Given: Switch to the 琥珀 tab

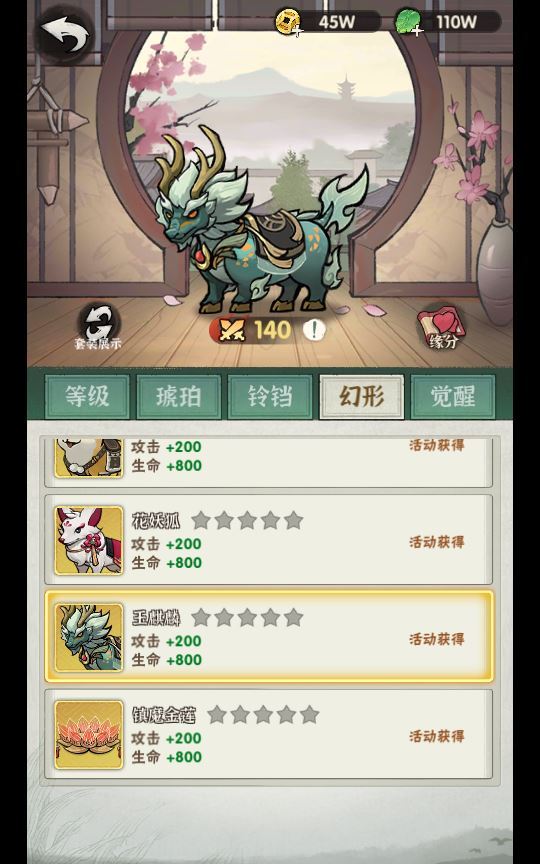Looking at the screenshot, I should point(179,397).
